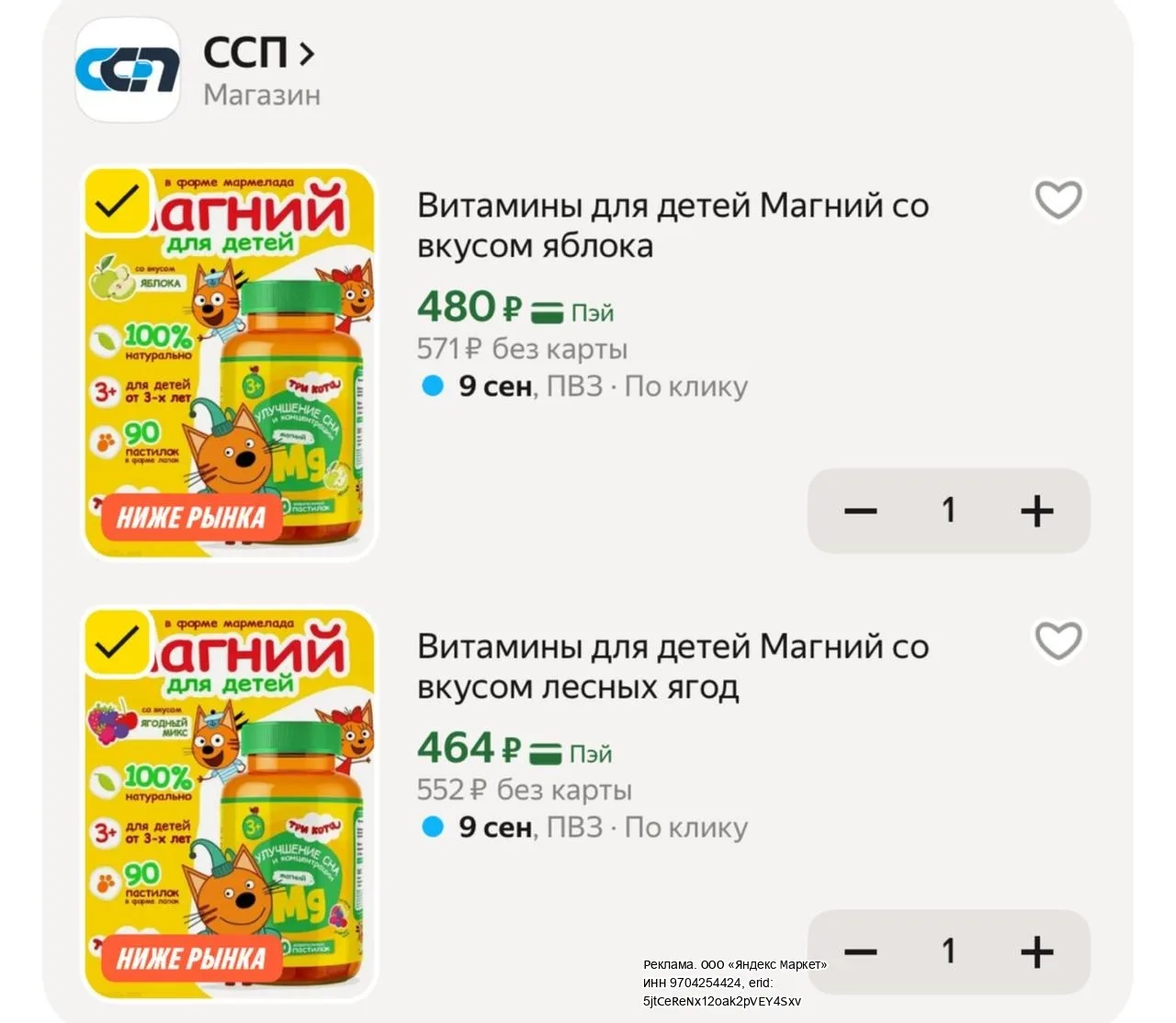The width and height of the screenshot is (1176, 1023).
Task: Uncheck the forest-berries magnesium item checkbox
Action: coord(117,641)
